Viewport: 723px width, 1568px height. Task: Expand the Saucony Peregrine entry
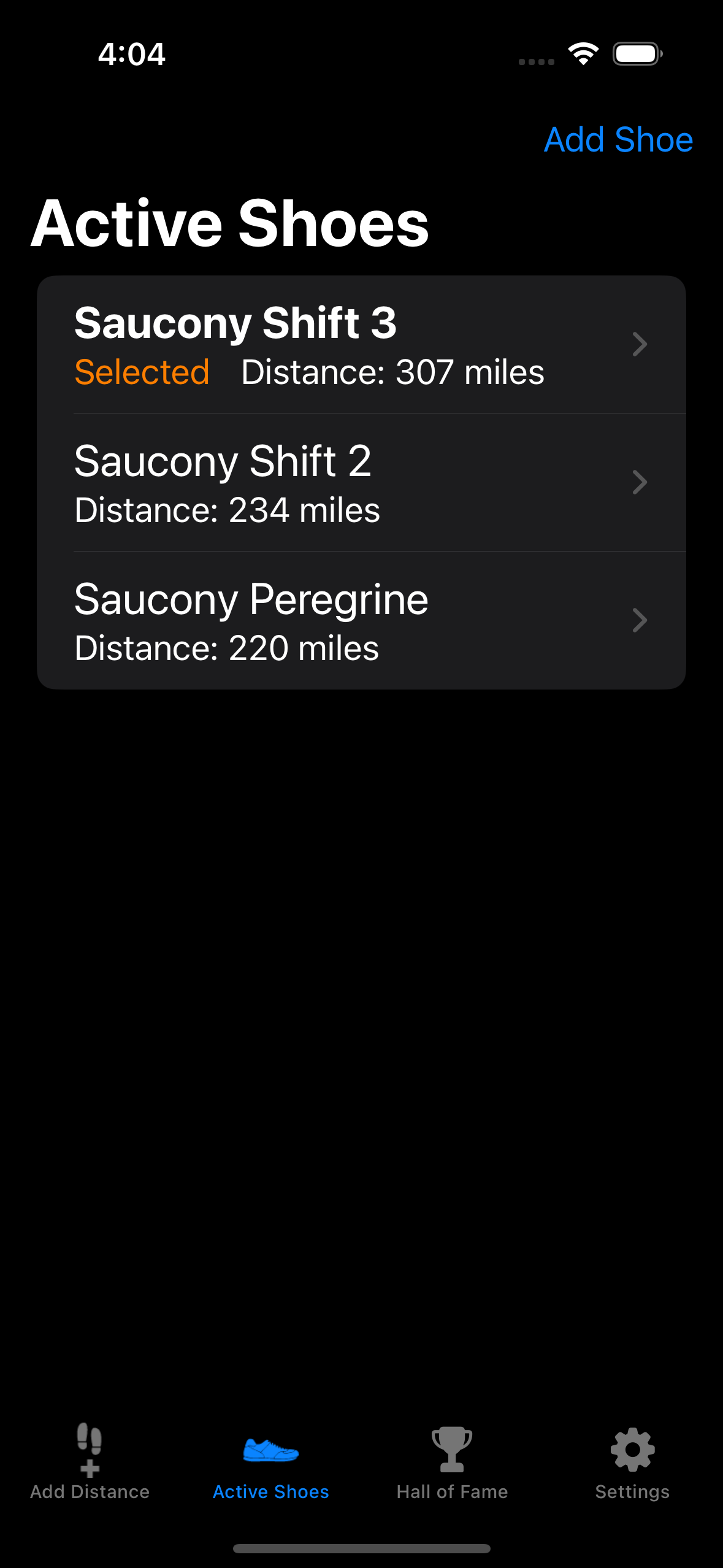[640, 620]
